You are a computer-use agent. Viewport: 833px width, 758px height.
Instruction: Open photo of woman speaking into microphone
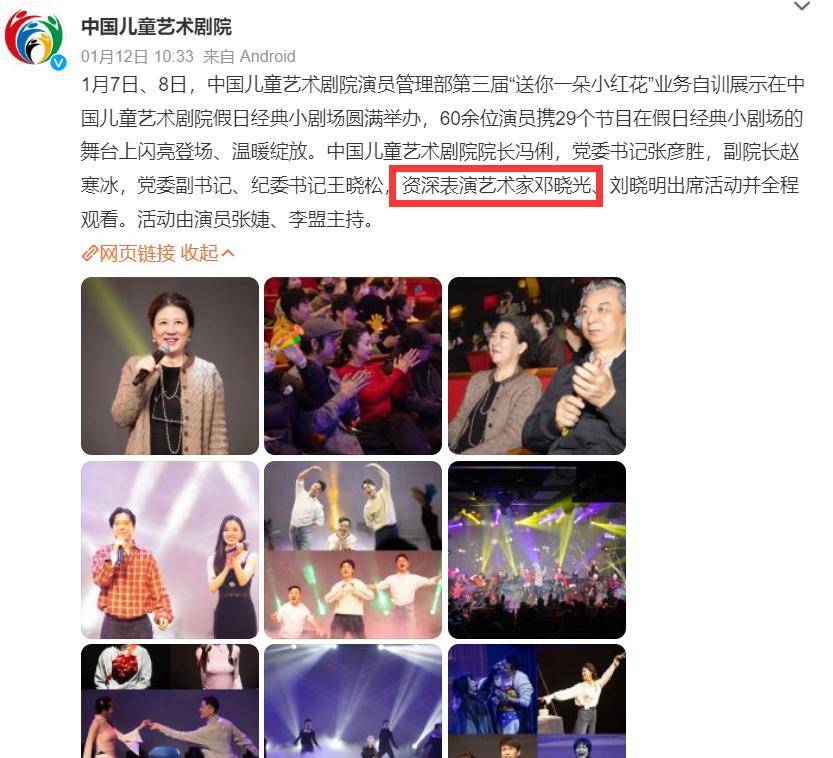pos(170,365)
